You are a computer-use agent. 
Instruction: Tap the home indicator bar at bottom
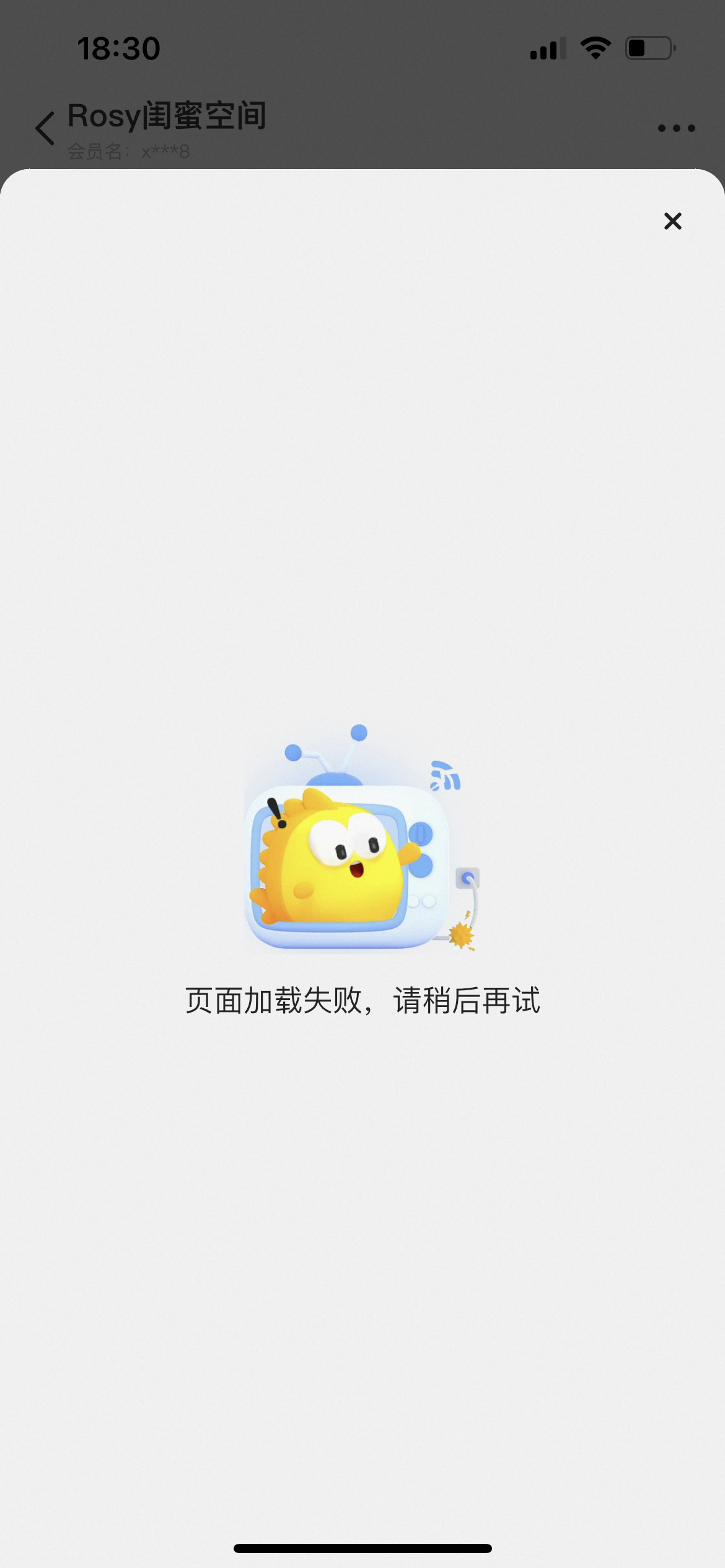[x=362, y=1549]
